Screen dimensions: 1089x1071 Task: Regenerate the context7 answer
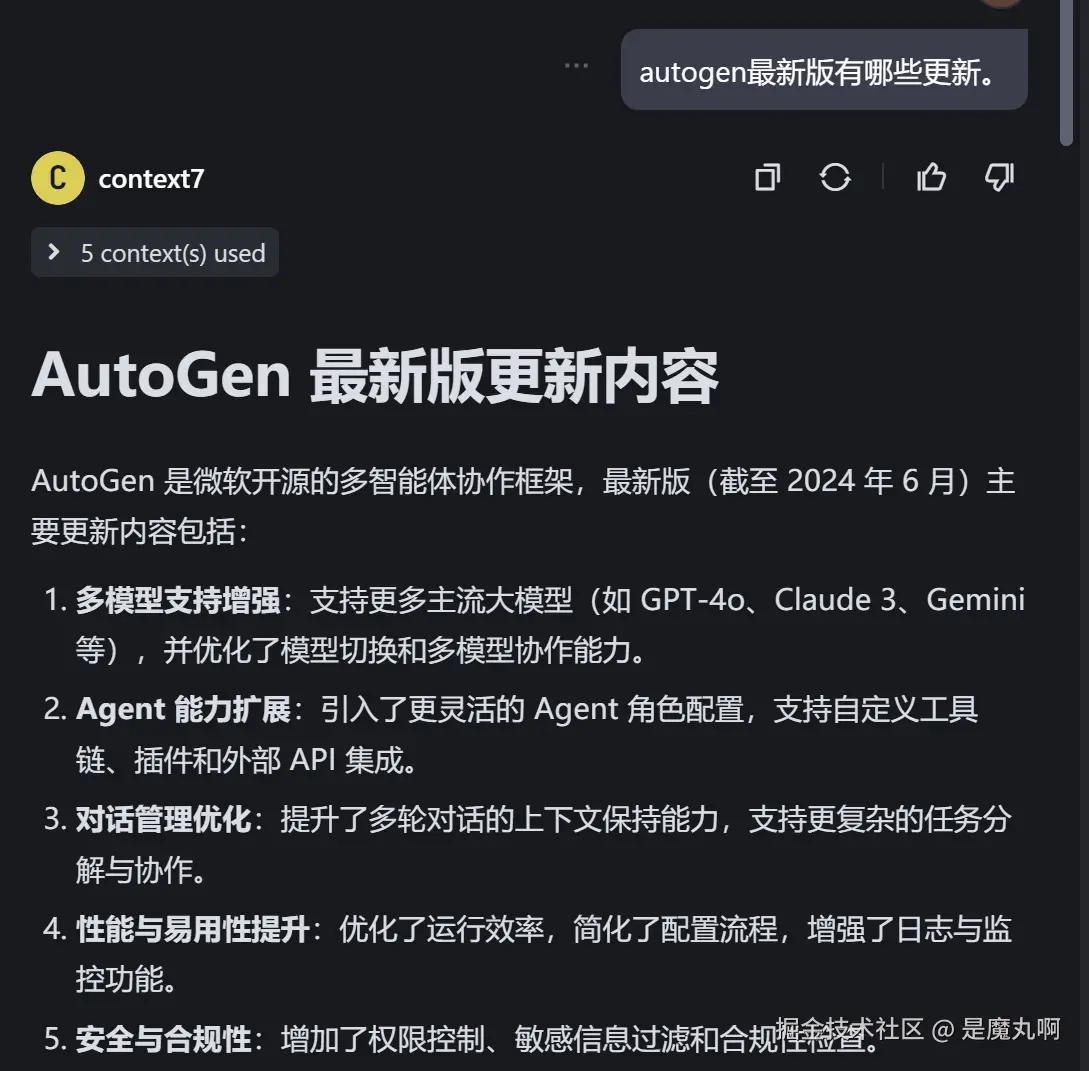coord(835,178)
